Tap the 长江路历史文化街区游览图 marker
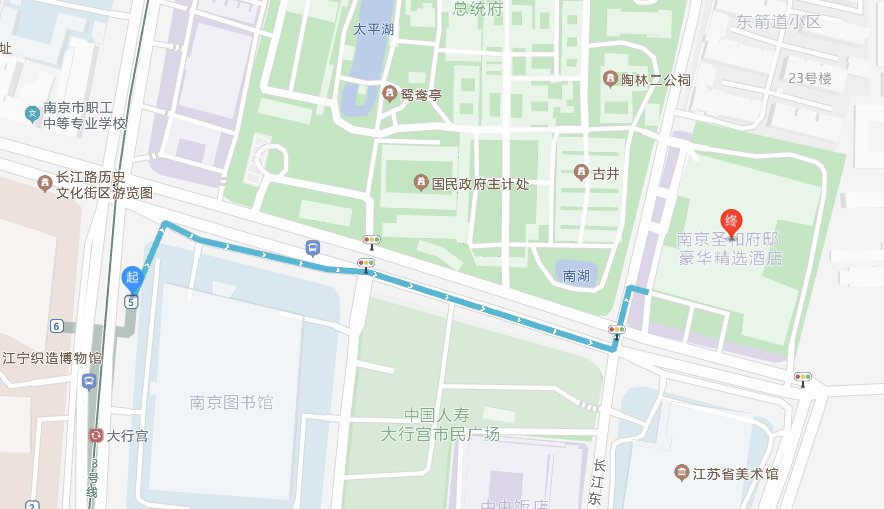The width and height of the screenshot is (884, 509). (x=44, y=183)
